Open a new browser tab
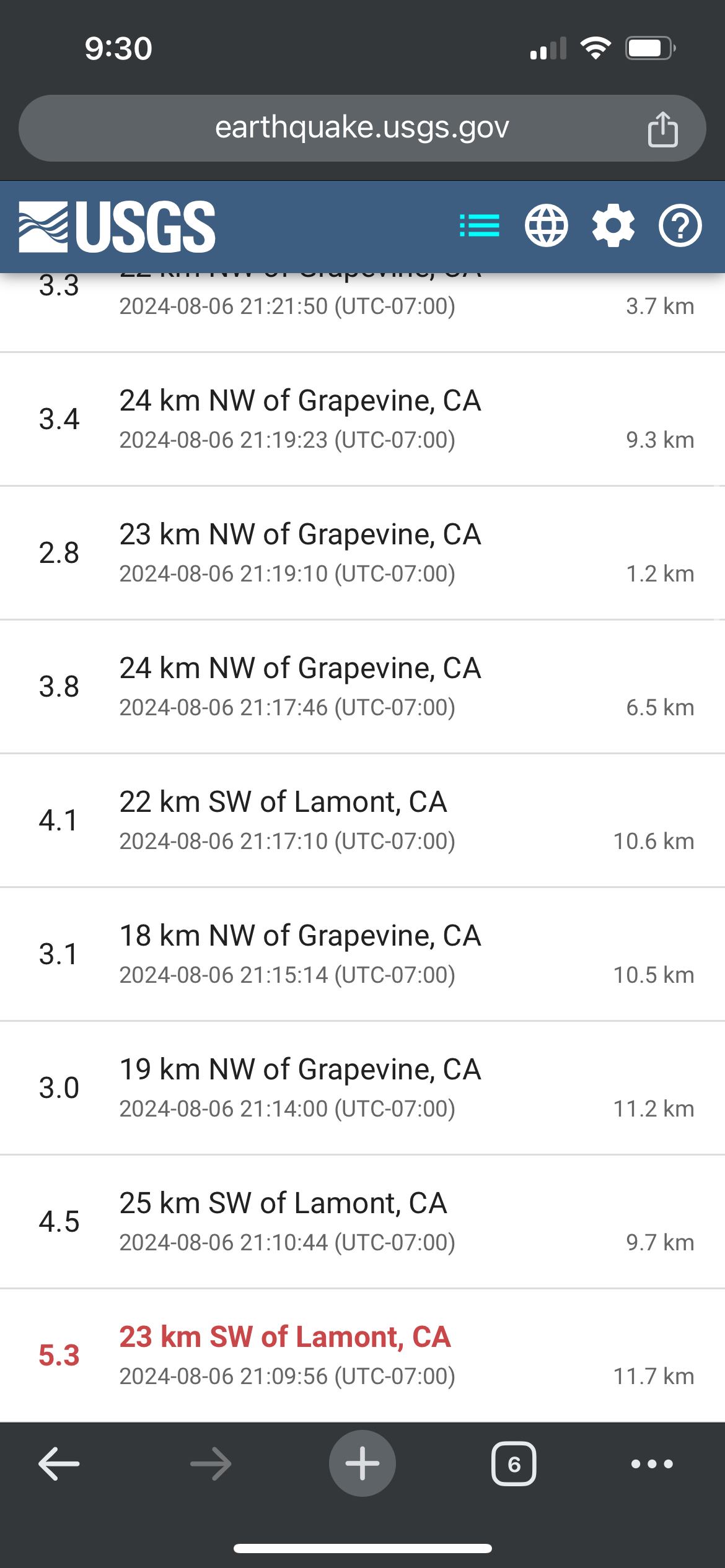 pyautogui.click(x=362, y=1463)
